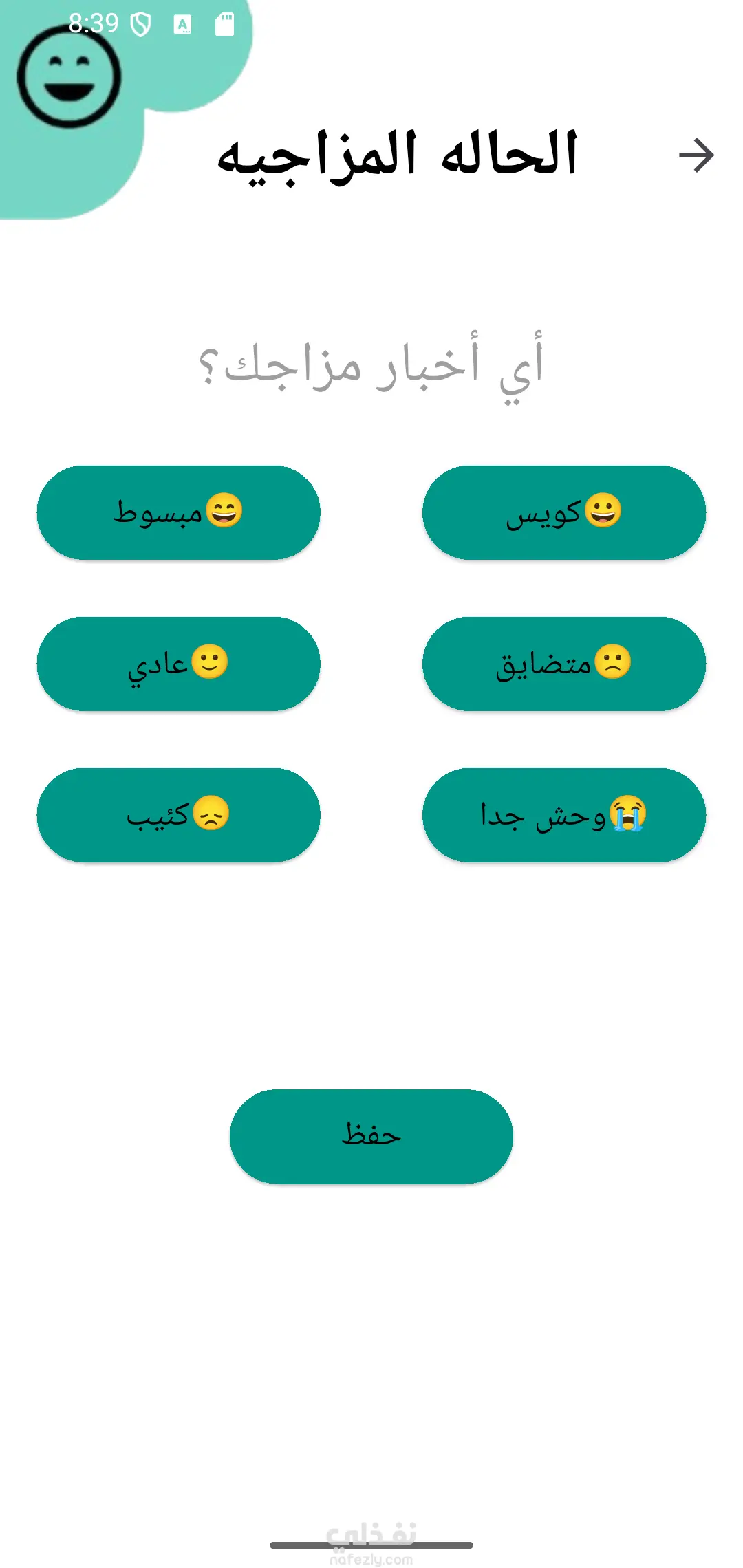Viewport: 743px width, 1568px height.
Task: Select the كئيب mood option
Action: (178, 815)
